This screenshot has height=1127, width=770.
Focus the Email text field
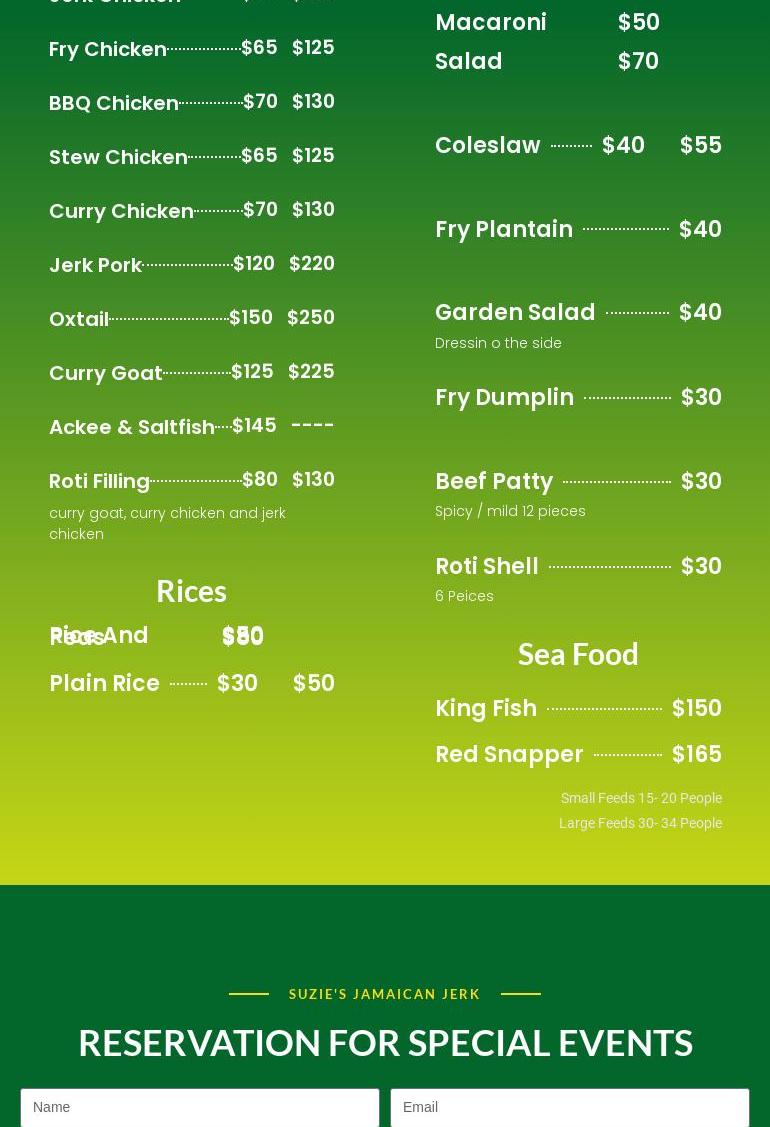569,1107
